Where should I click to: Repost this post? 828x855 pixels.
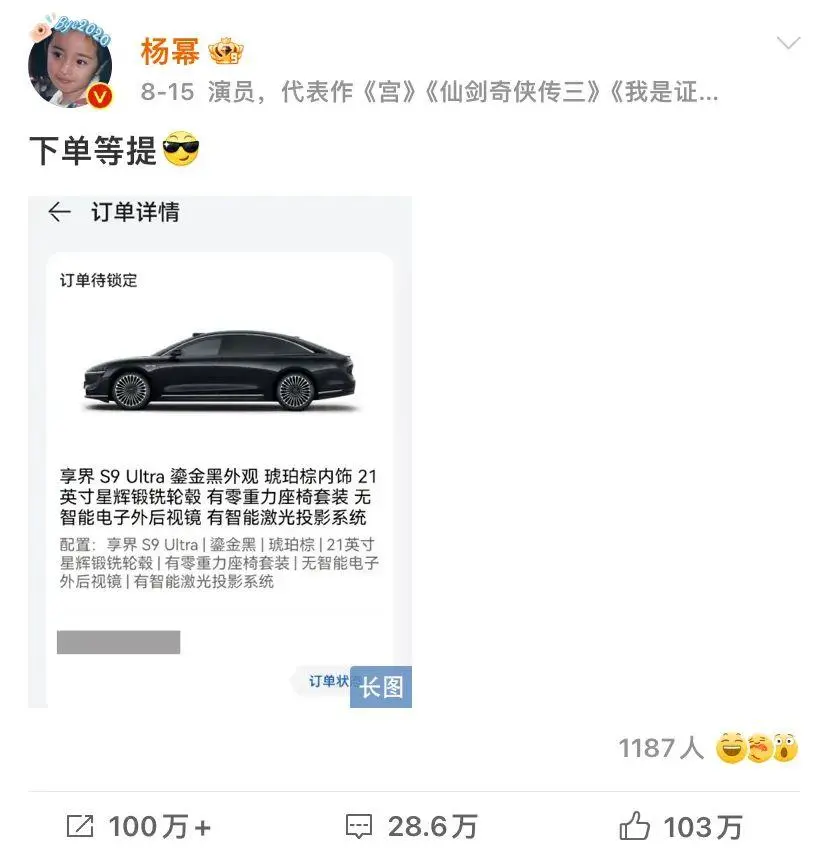tap(139, 826)
